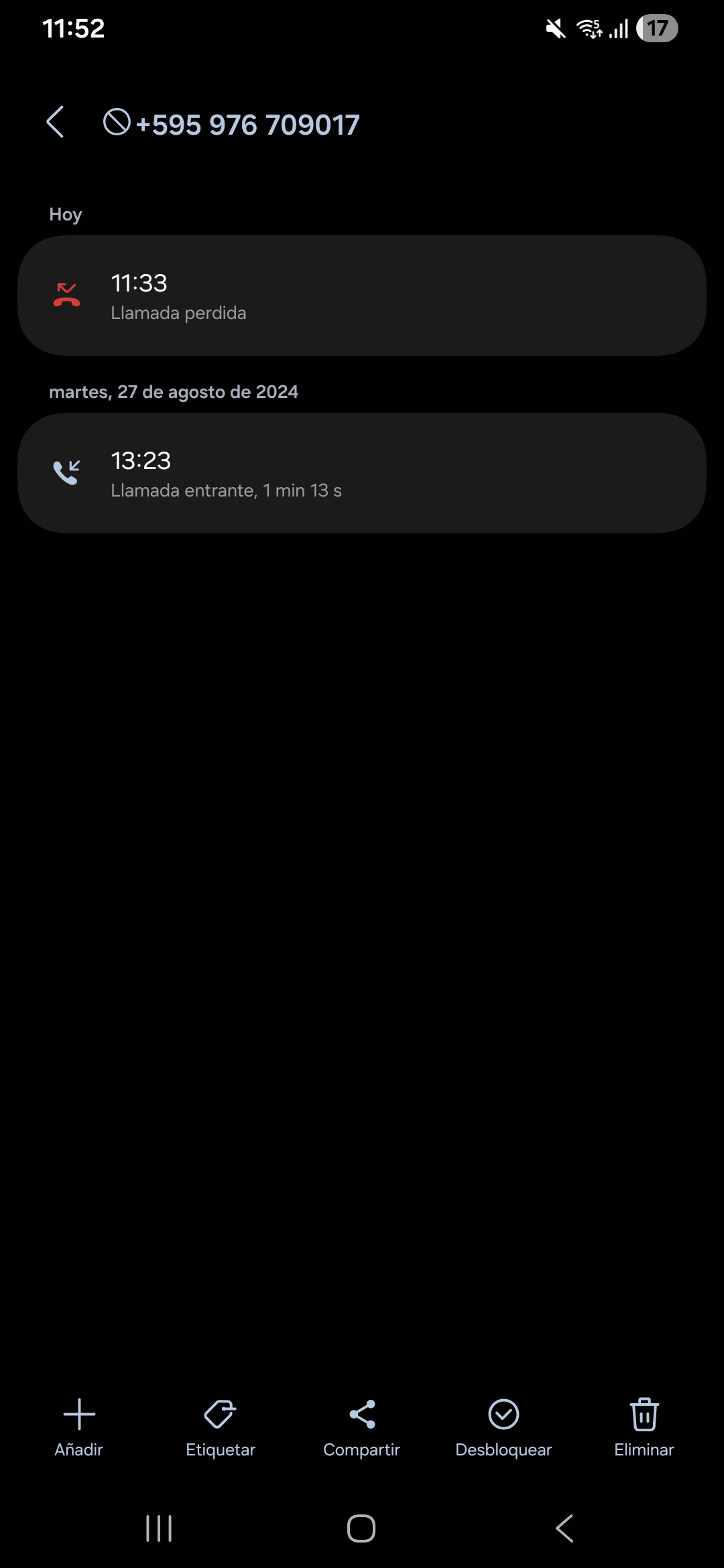This screenshot has height=1568, width=724.
Task: Tap Añadir to add the number
Action: click(79, 1427)
